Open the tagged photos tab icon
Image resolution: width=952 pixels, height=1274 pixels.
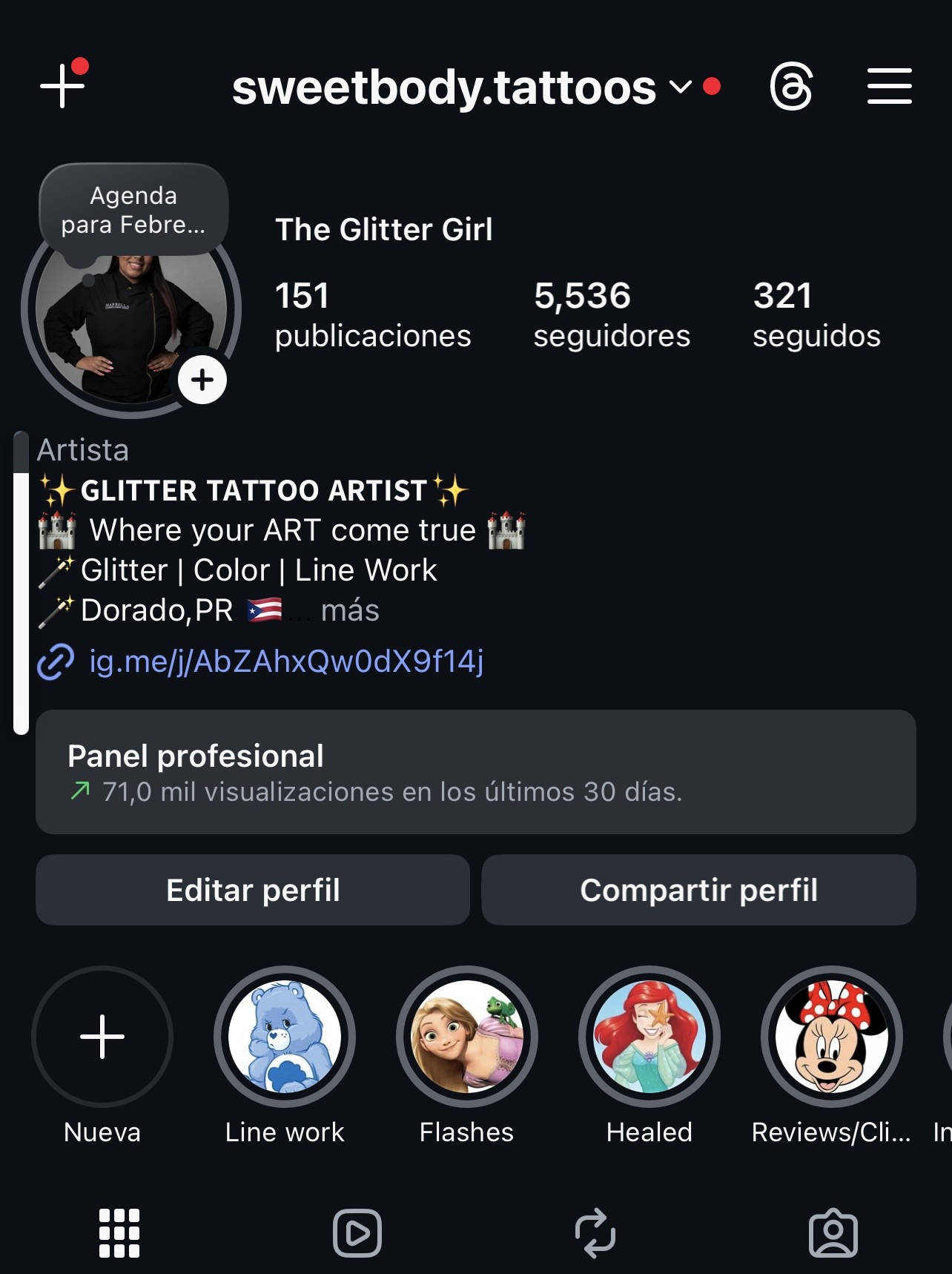pyautogui.click(x=833, y=1233)
